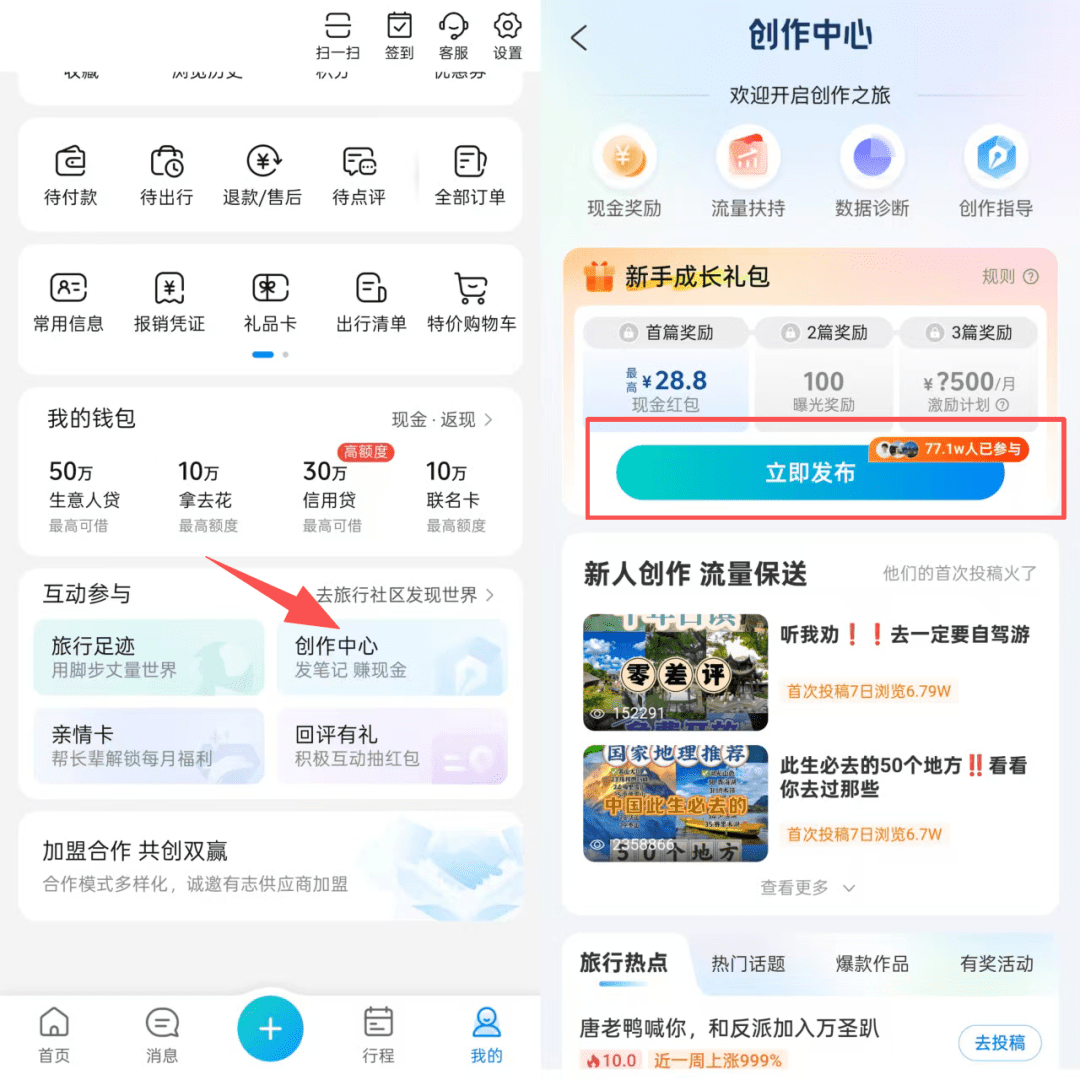Open the Creation Center (创作中心) card
The height and width of the screenshot is (1080, 1080).
pyautogui.click(x=391, y=657)
